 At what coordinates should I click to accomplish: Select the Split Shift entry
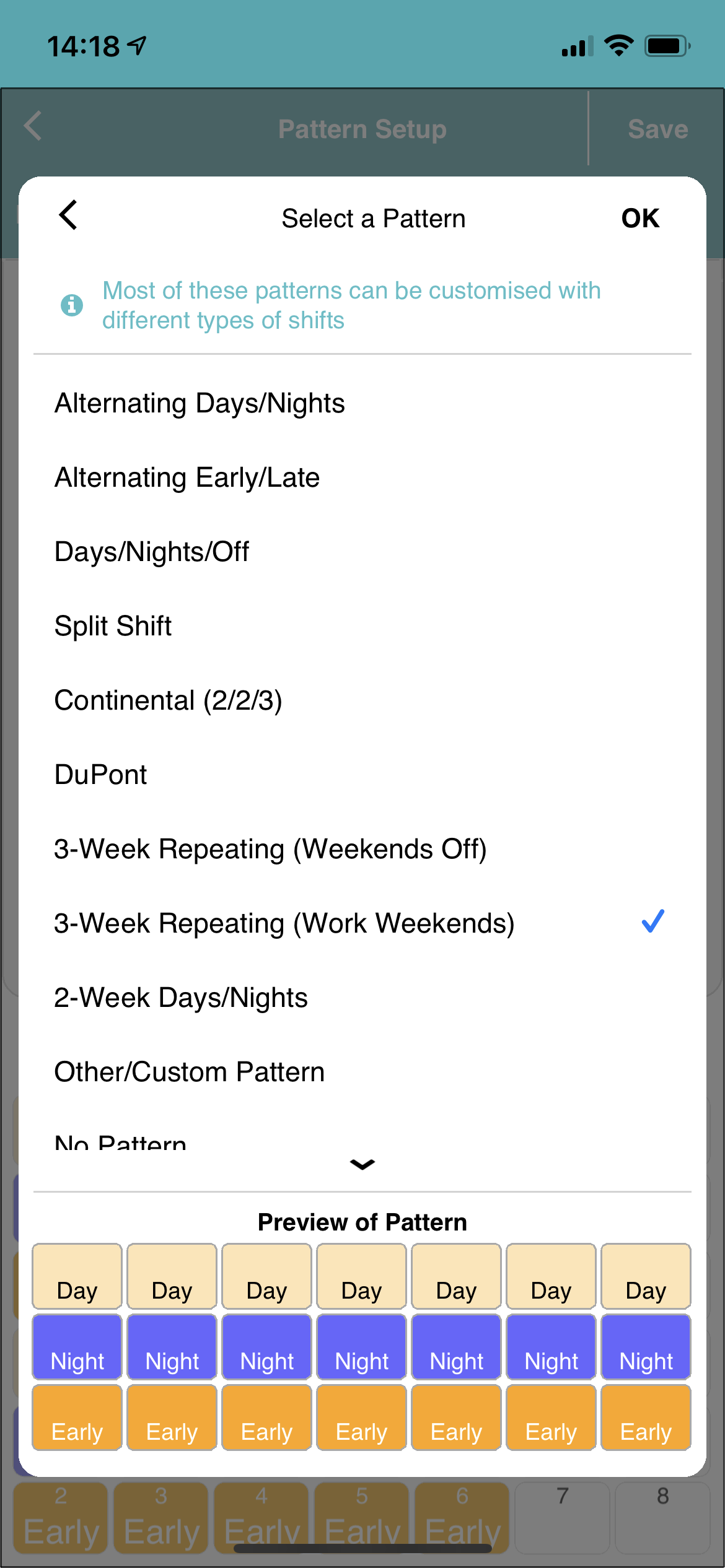tap(113, 625)
